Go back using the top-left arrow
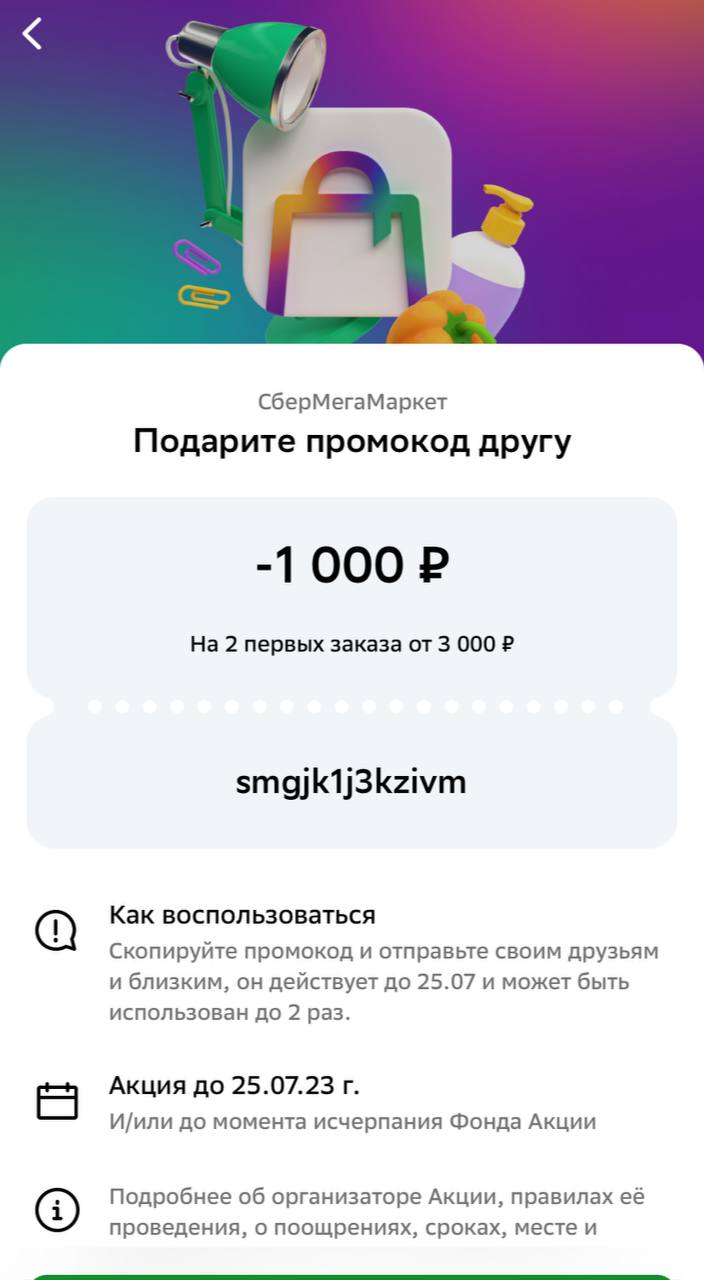The height and width of the screenshot is (1280, 704). [x=33, y=34]
